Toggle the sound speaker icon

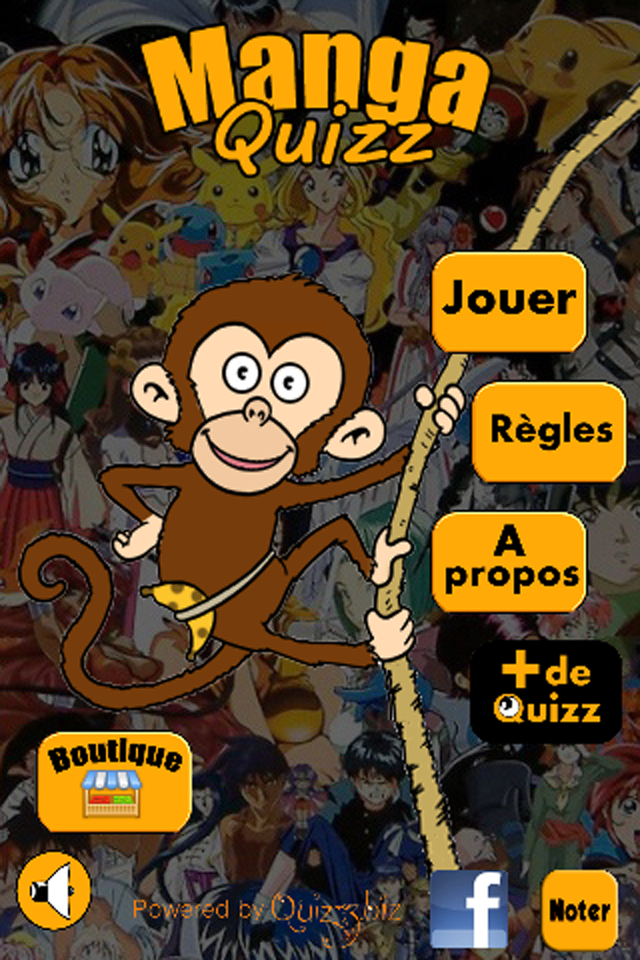53,889
